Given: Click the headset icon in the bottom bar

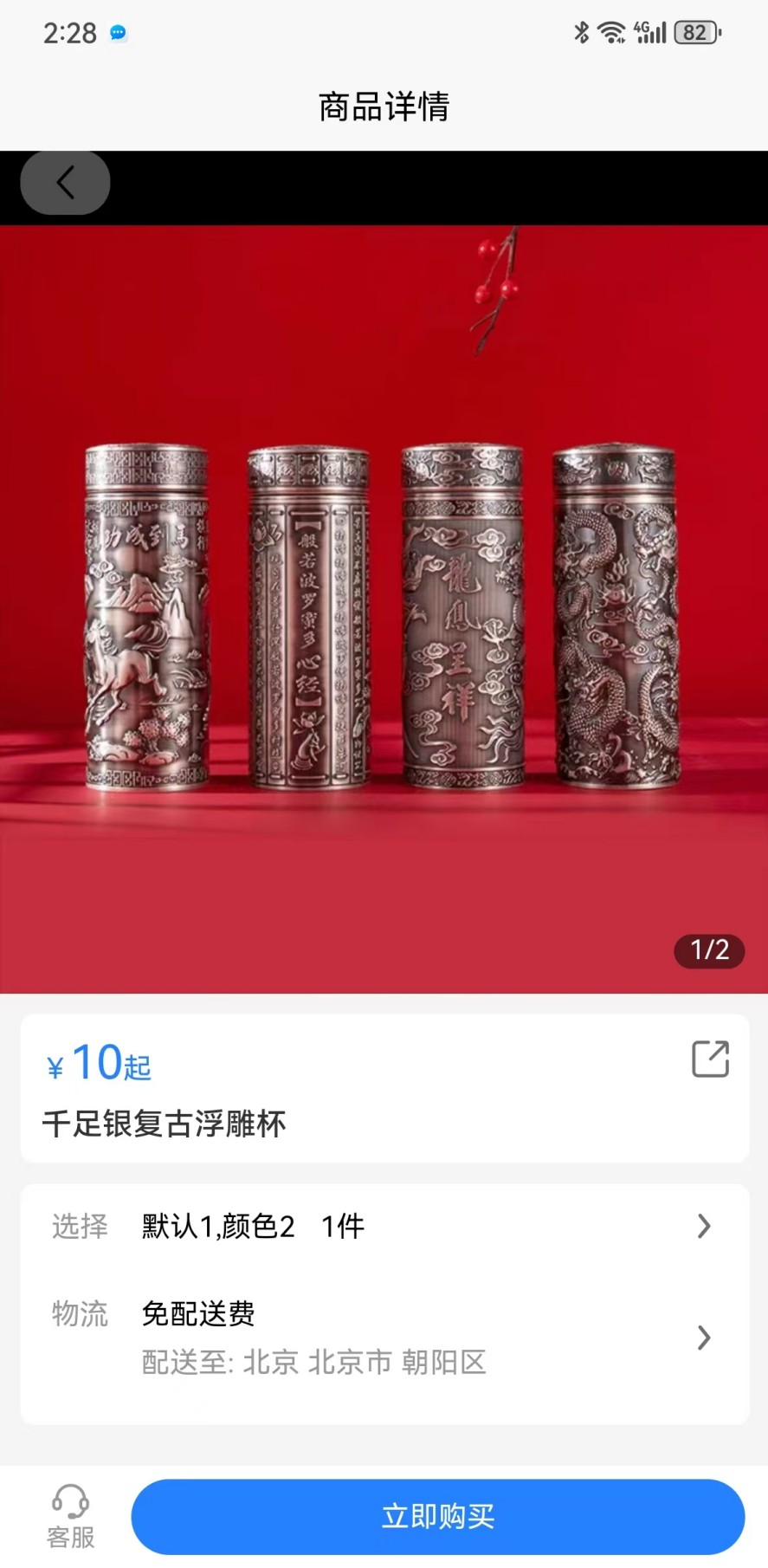Looking at the screenshot, I should 70,1503.
